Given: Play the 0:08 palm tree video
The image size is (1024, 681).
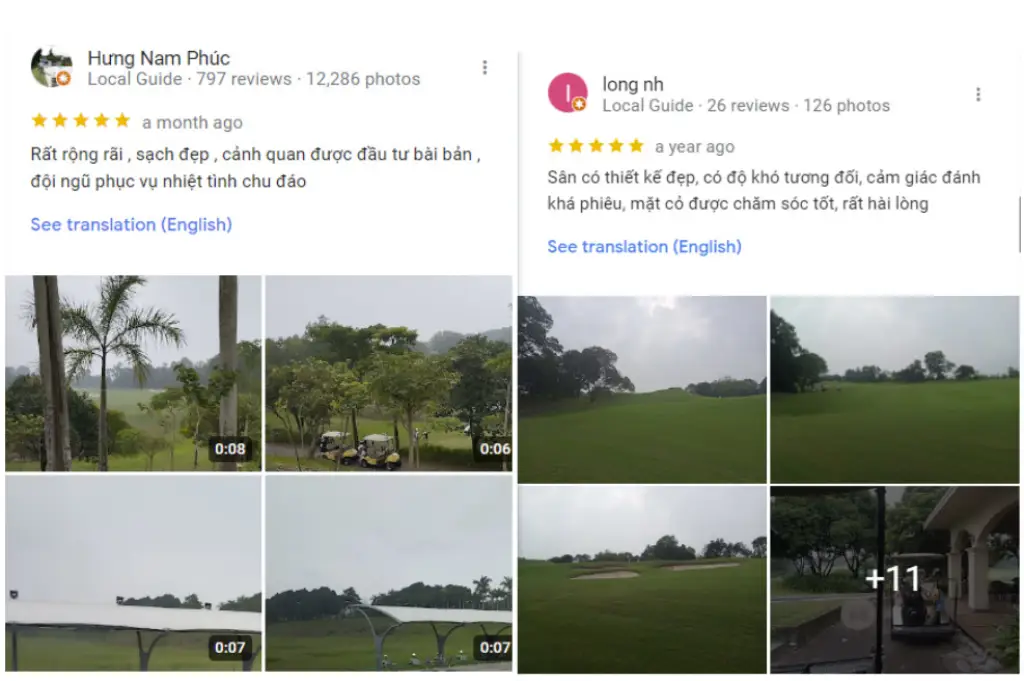Looking at the screenshot, I should [133, 373].
